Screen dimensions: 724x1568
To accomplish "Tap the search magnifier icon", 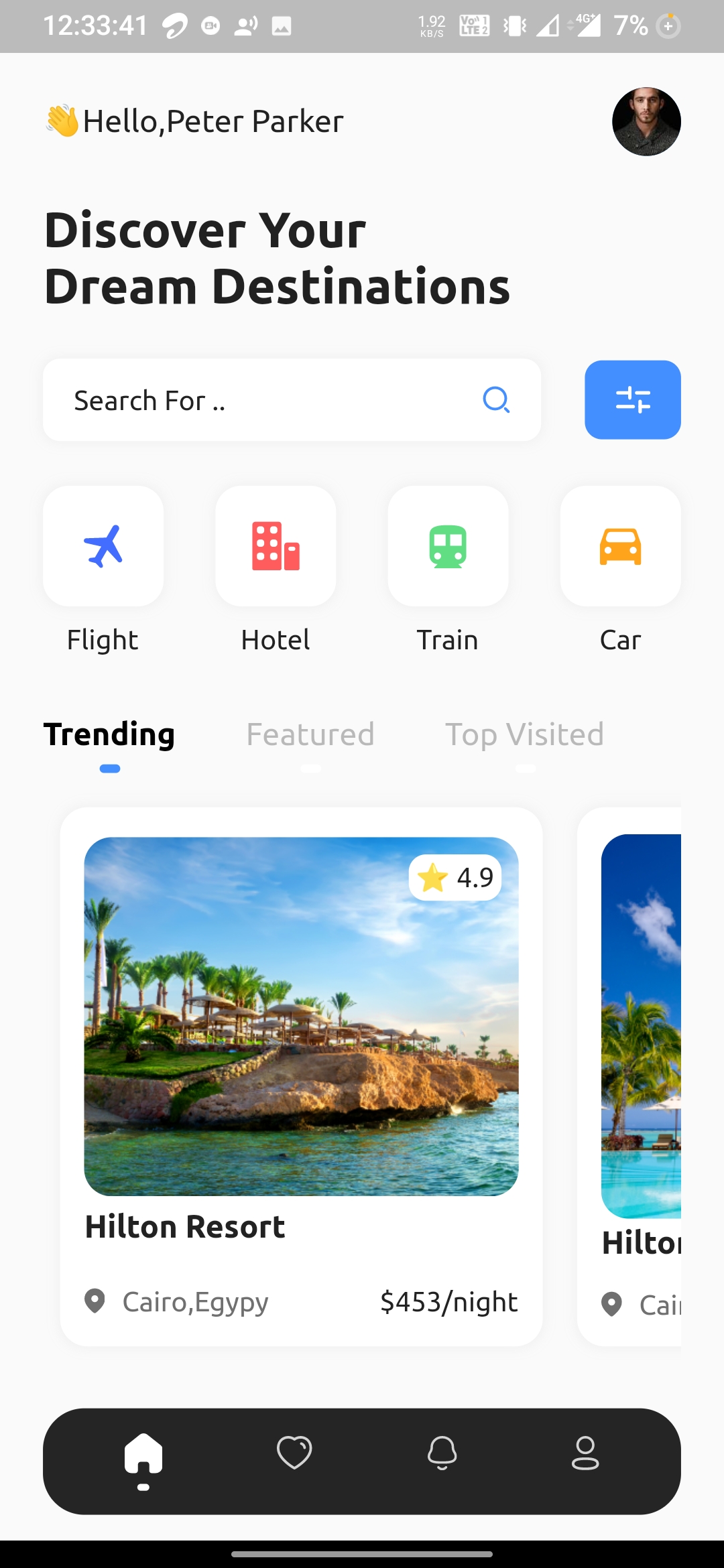I will (x=496, y=400).
